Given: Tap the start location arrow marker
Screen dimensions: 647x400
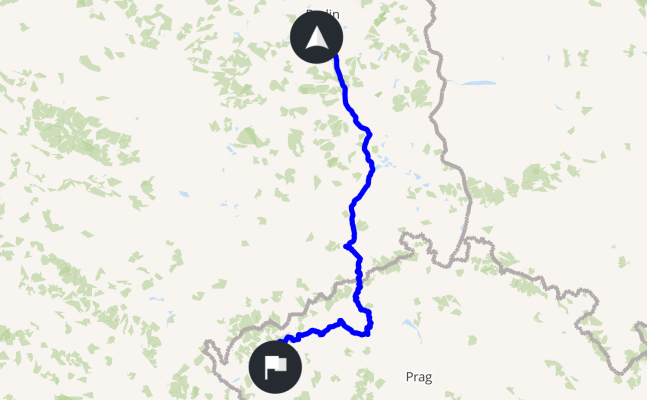Looking at the screenshot, I should (x=316, y=39).
